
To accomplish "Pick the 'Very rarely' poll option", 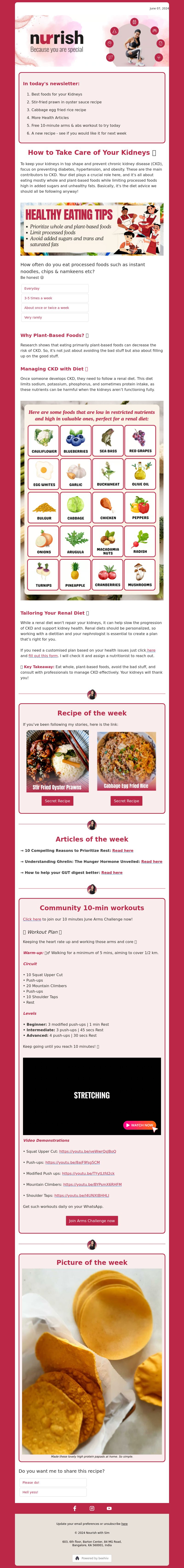I will [54, 317].
